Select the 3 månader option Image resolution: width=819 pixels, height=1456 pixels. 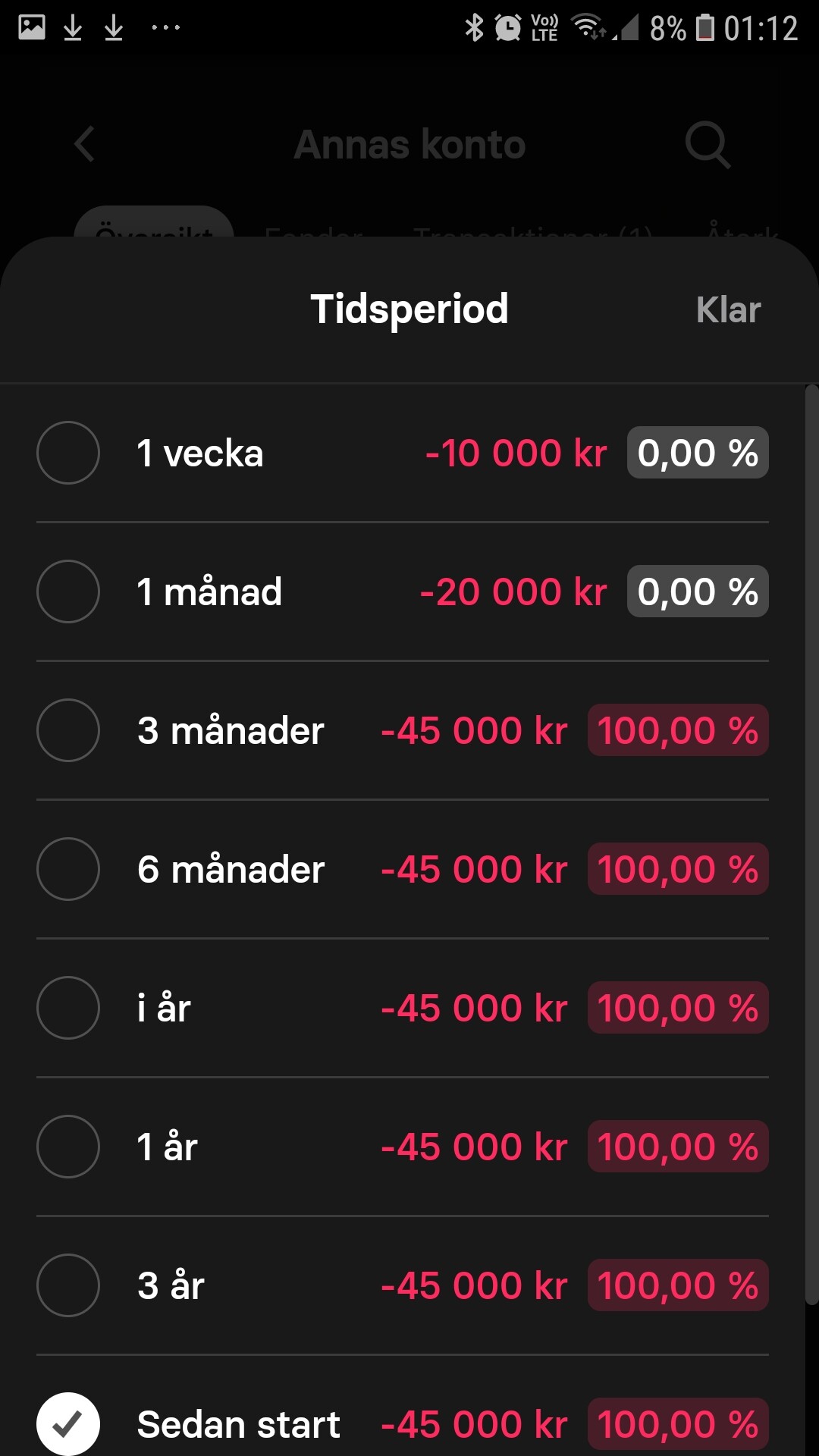click(x=68, y=730)
